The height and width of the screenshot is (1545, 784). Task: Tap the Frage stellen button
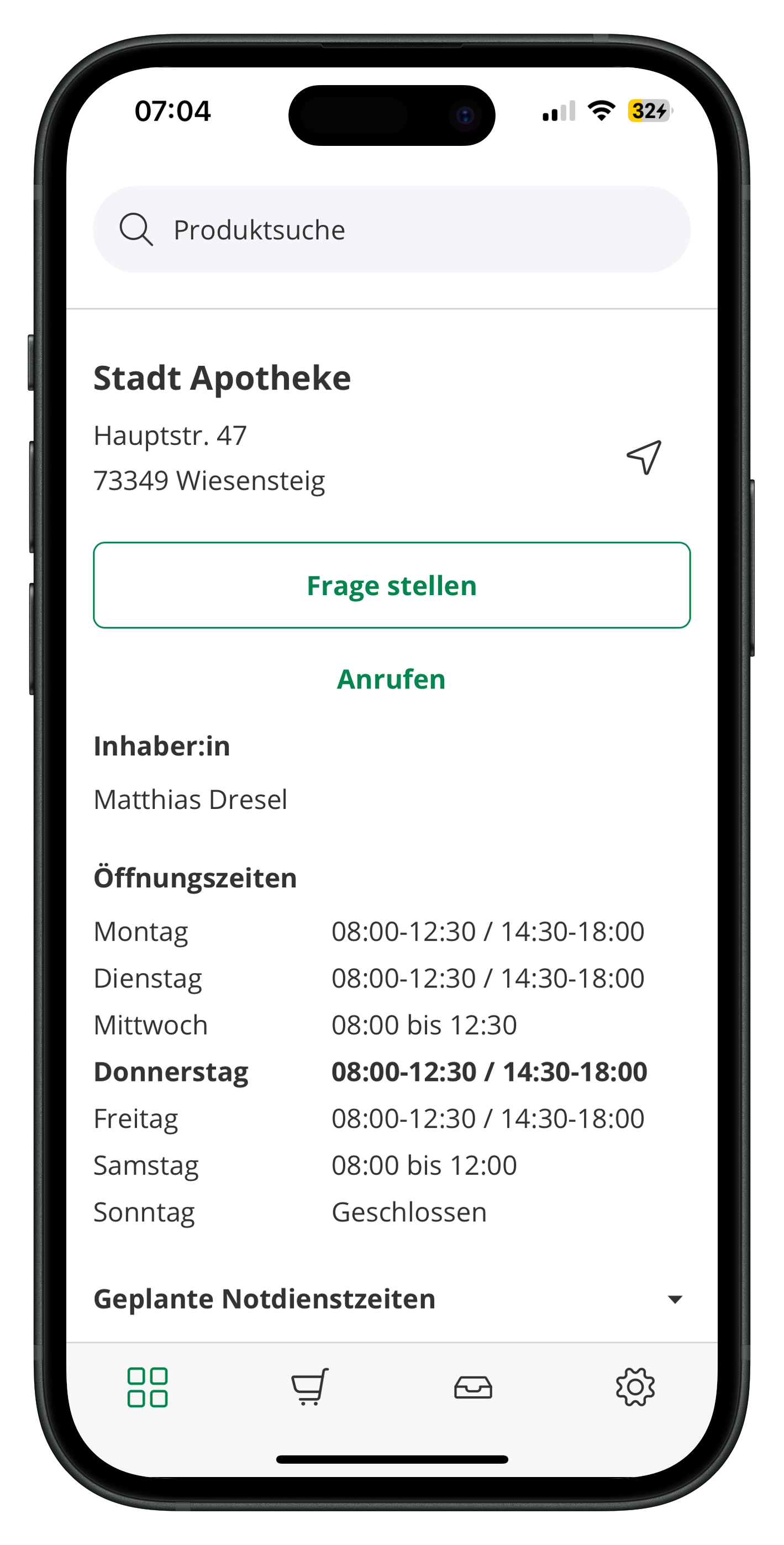coord(392,585)
